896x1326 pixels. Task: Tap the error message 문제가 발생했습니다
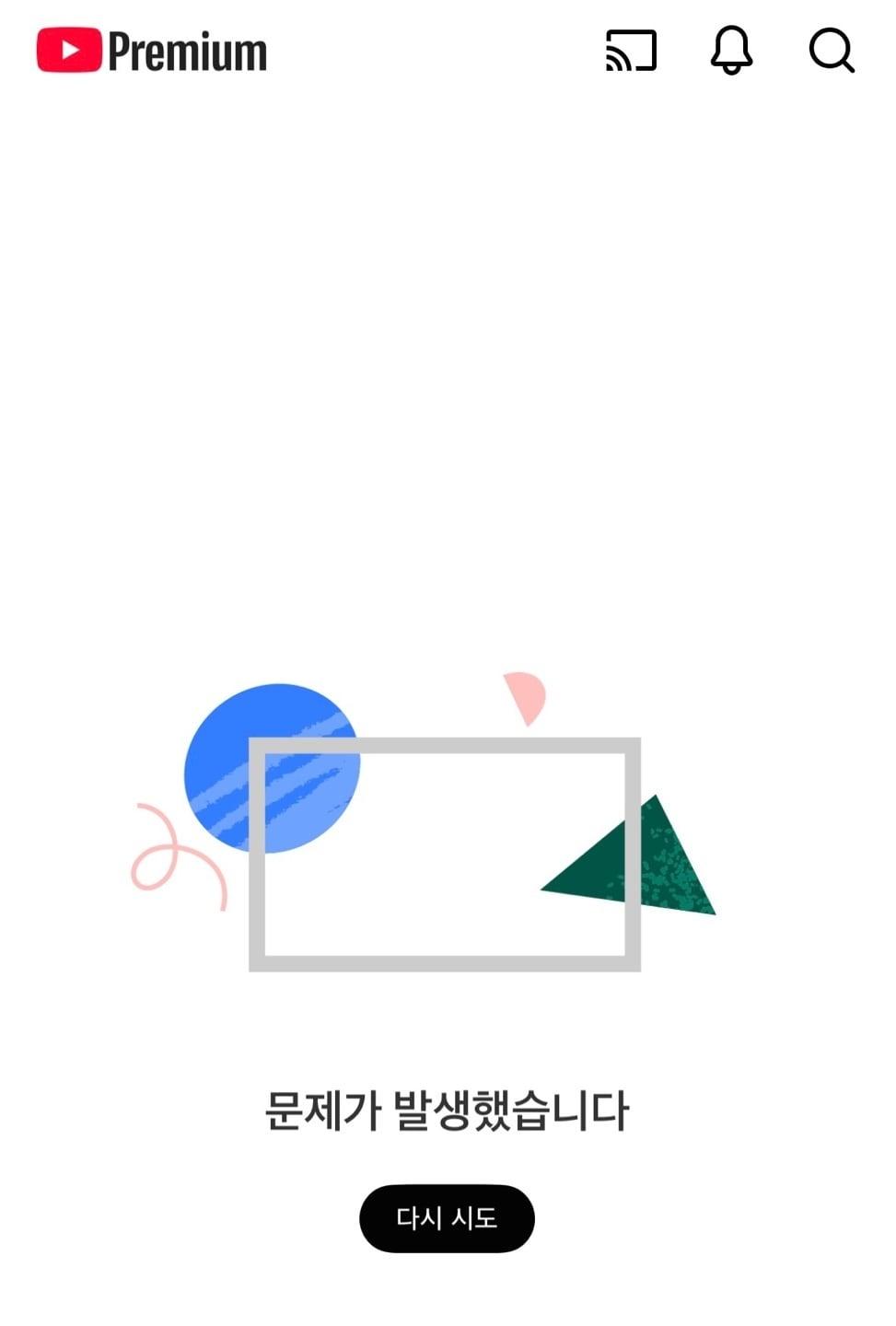447,1111
